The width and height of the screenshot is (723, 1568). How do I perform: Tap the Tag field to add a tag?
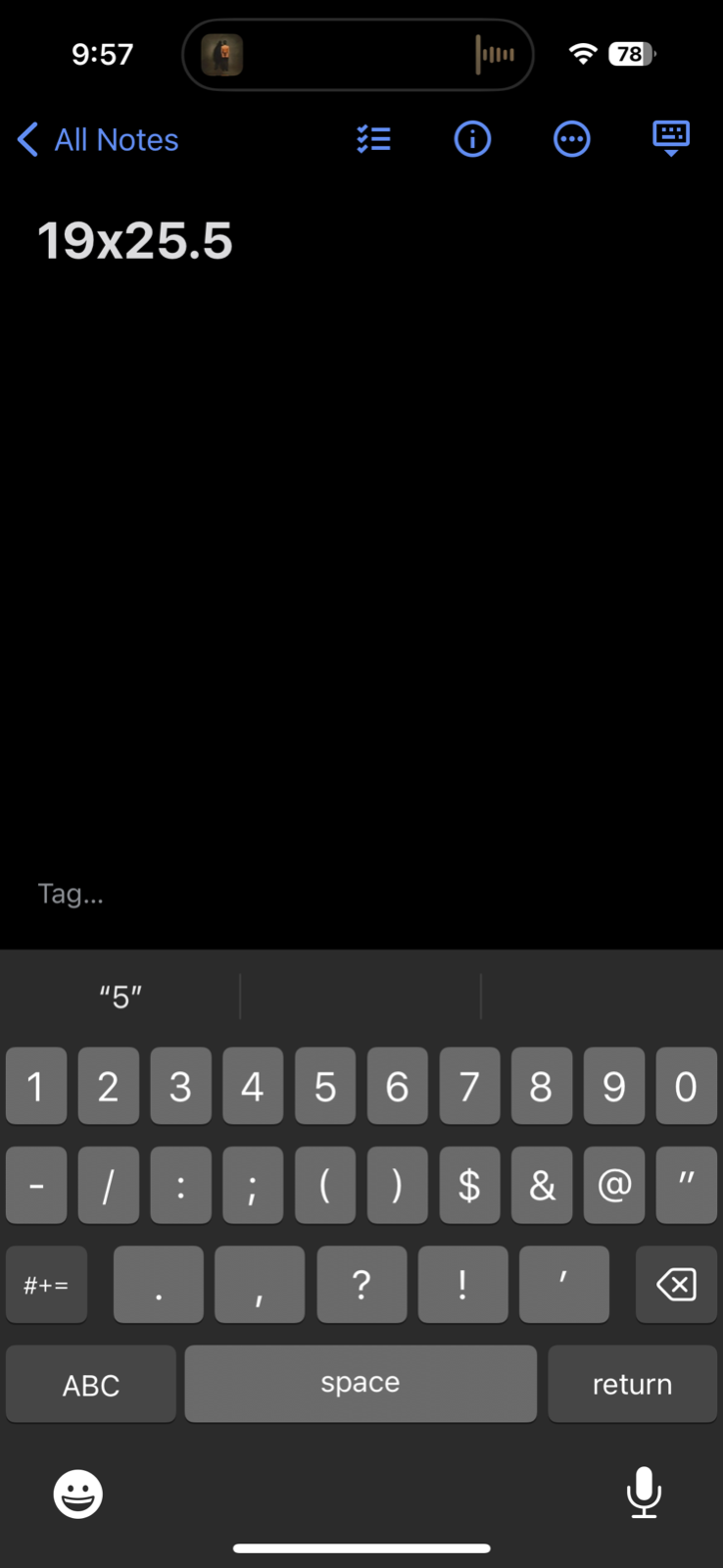[71, 894]
